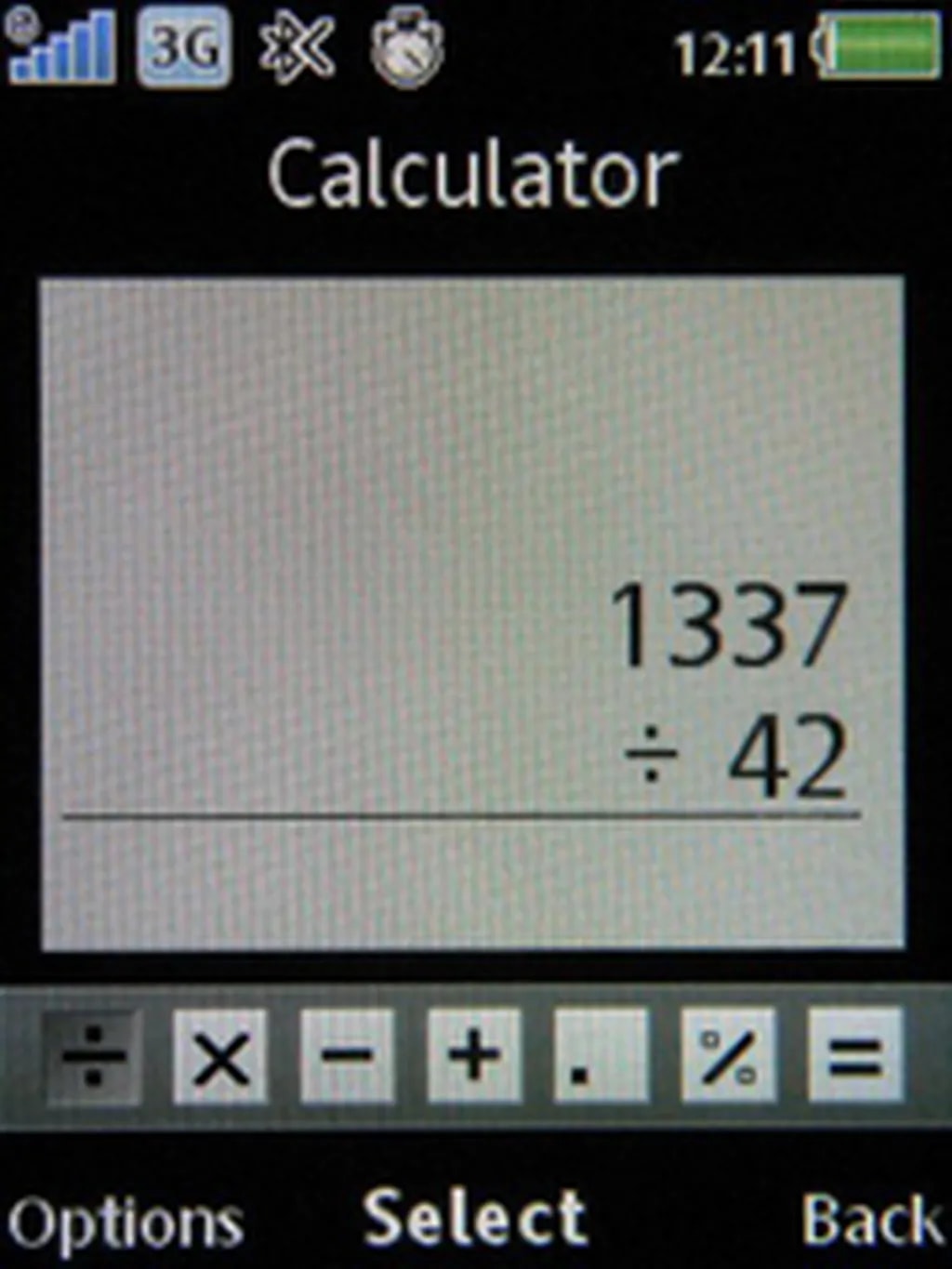The image size is (952, 1269).
Task: Tap the minus operator
Action: tap(347, 1056)
